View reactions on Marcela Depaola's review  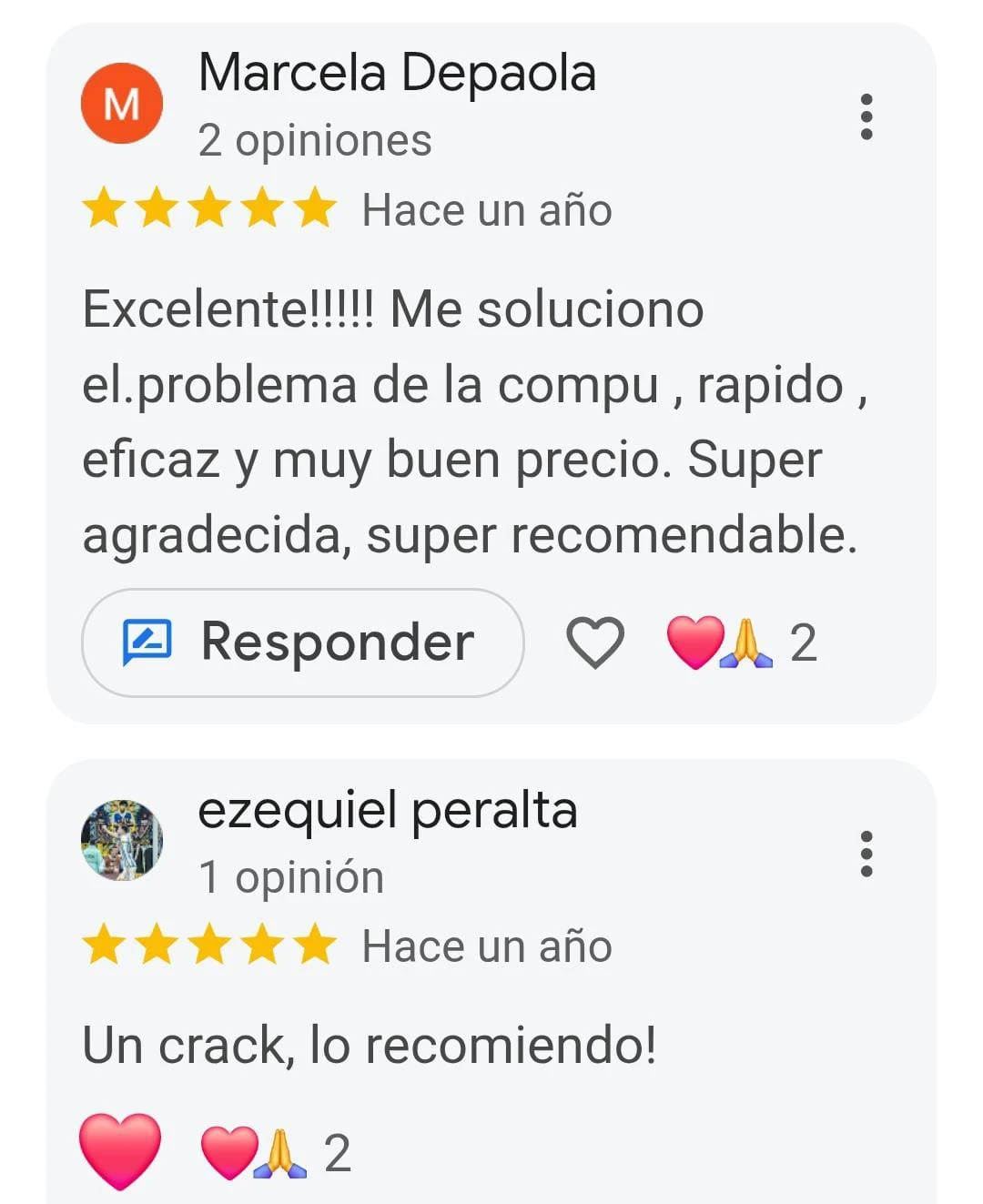(x=739, y=643)
